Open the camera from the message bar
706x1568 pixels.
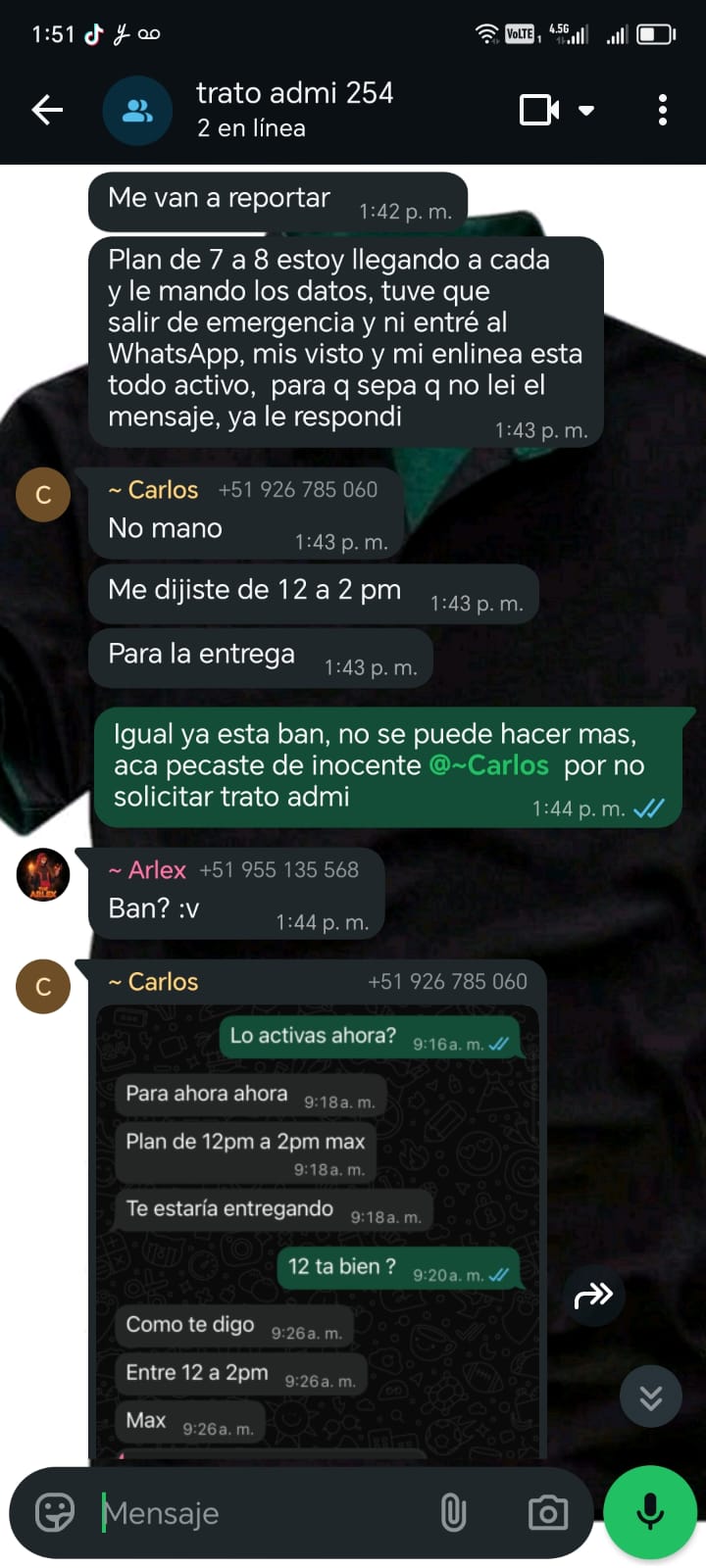click(x=548, y=1513)
